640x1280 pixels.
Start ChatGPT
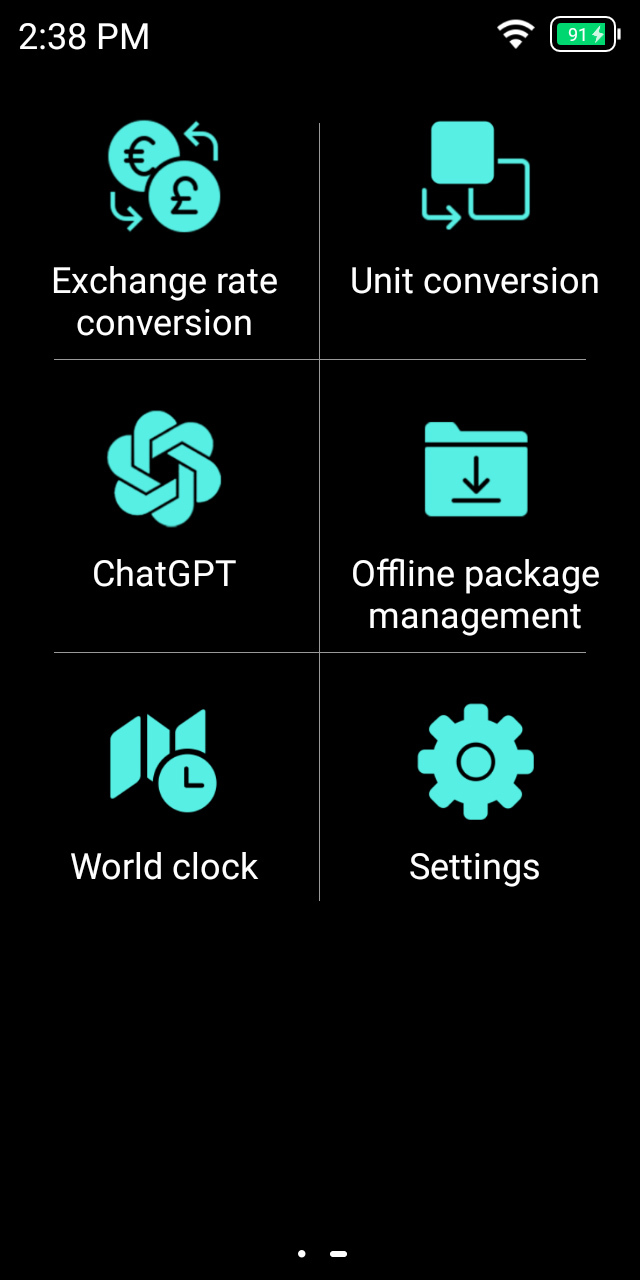click(164, 500)
